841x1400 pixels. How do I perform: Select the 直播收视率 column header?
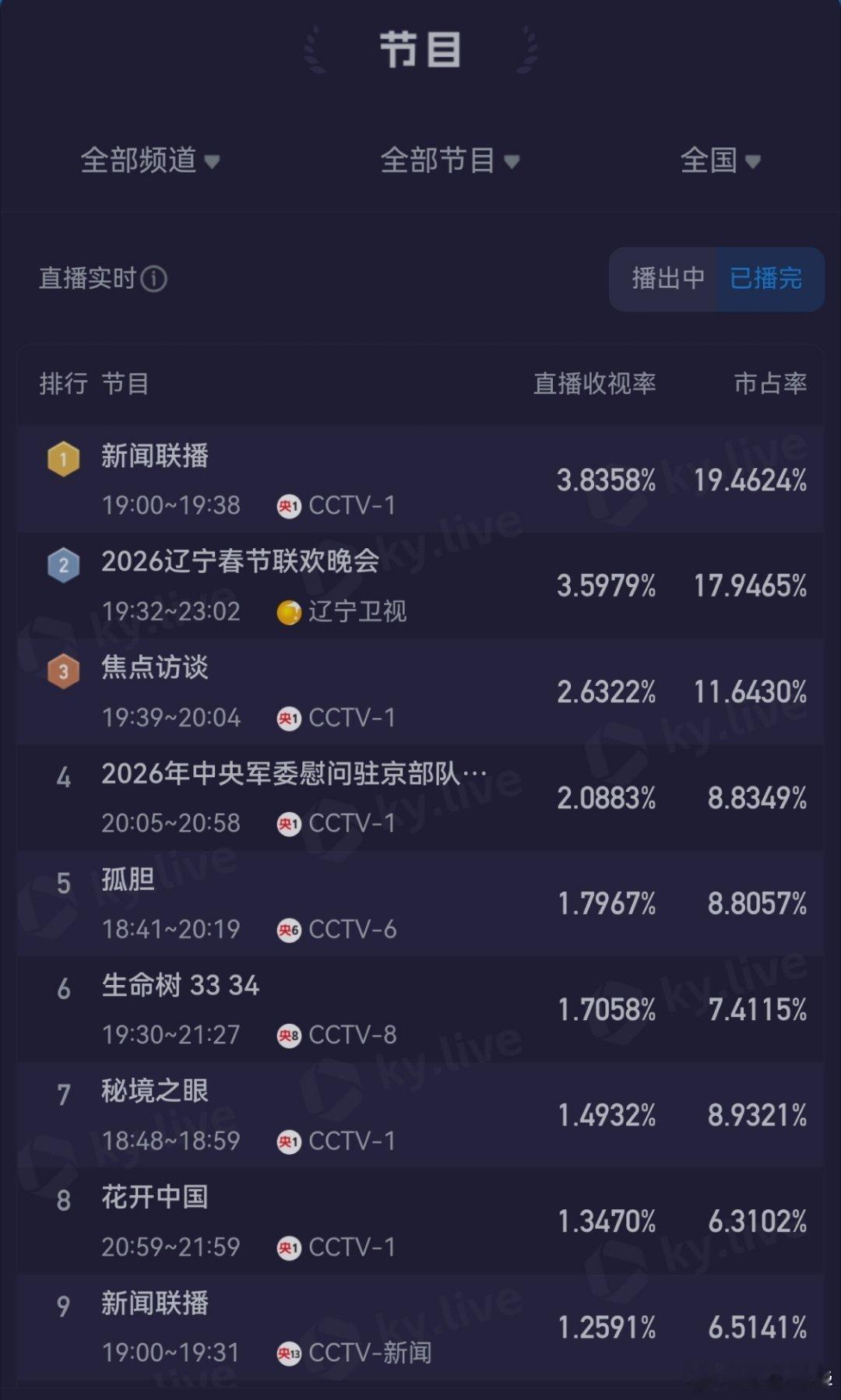click(596, 384)
